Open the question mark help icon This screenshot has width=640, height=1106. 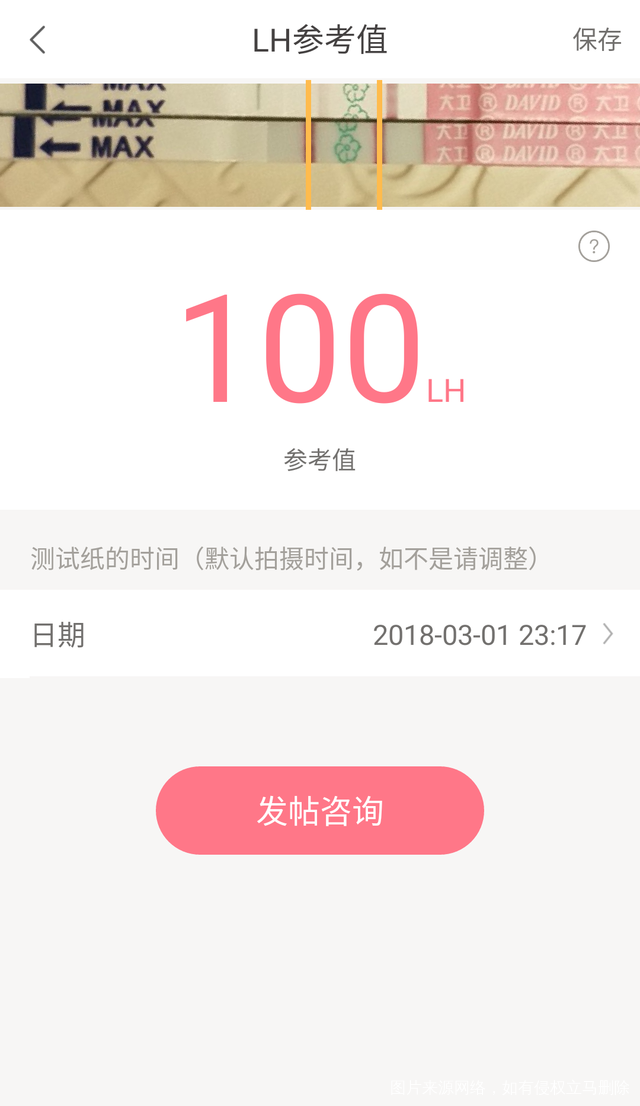[x=593, y=246]
